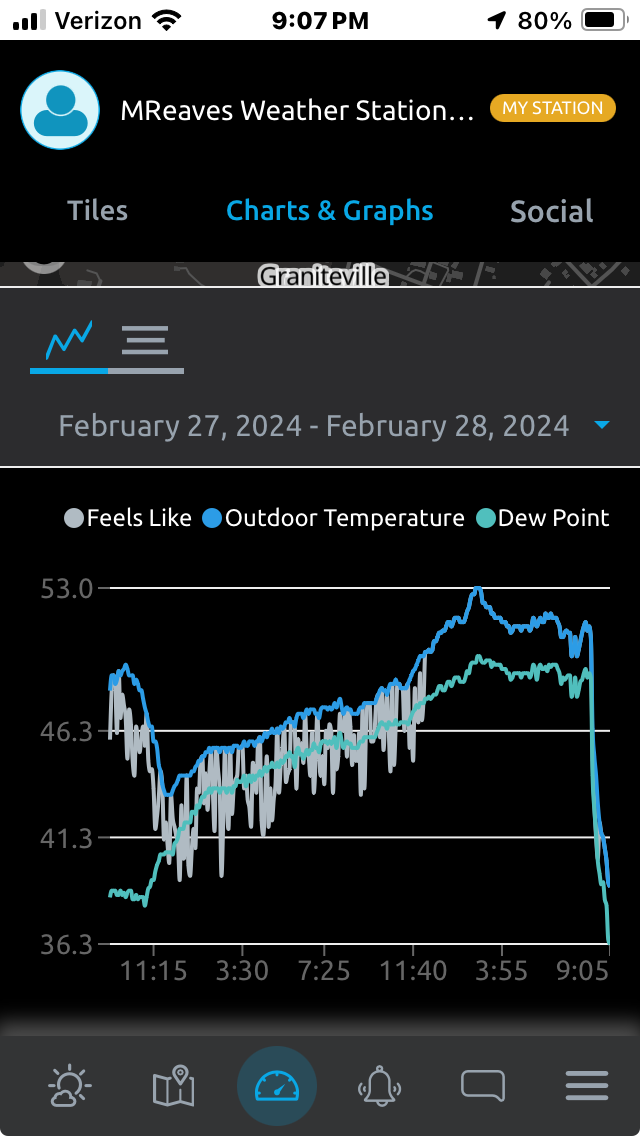
Task: Toggle the Dew Point series
Action: (542, 518)
